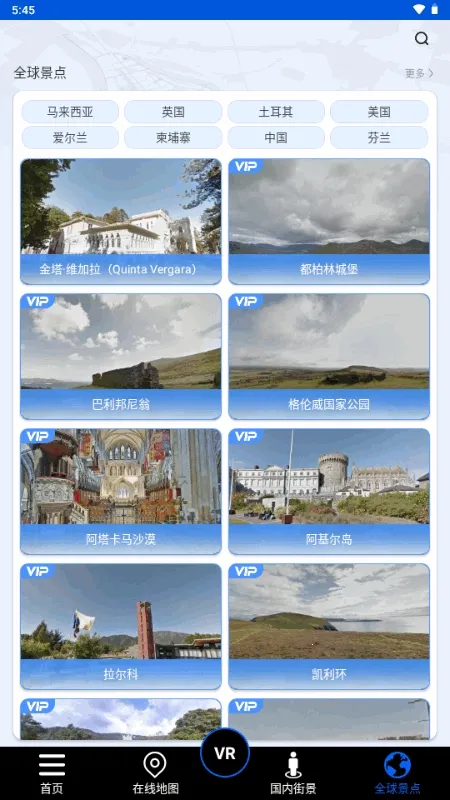
Task: Open the 金塔·维加拉 (Quinta Vergara) card
Action: (x=121, y=221)
